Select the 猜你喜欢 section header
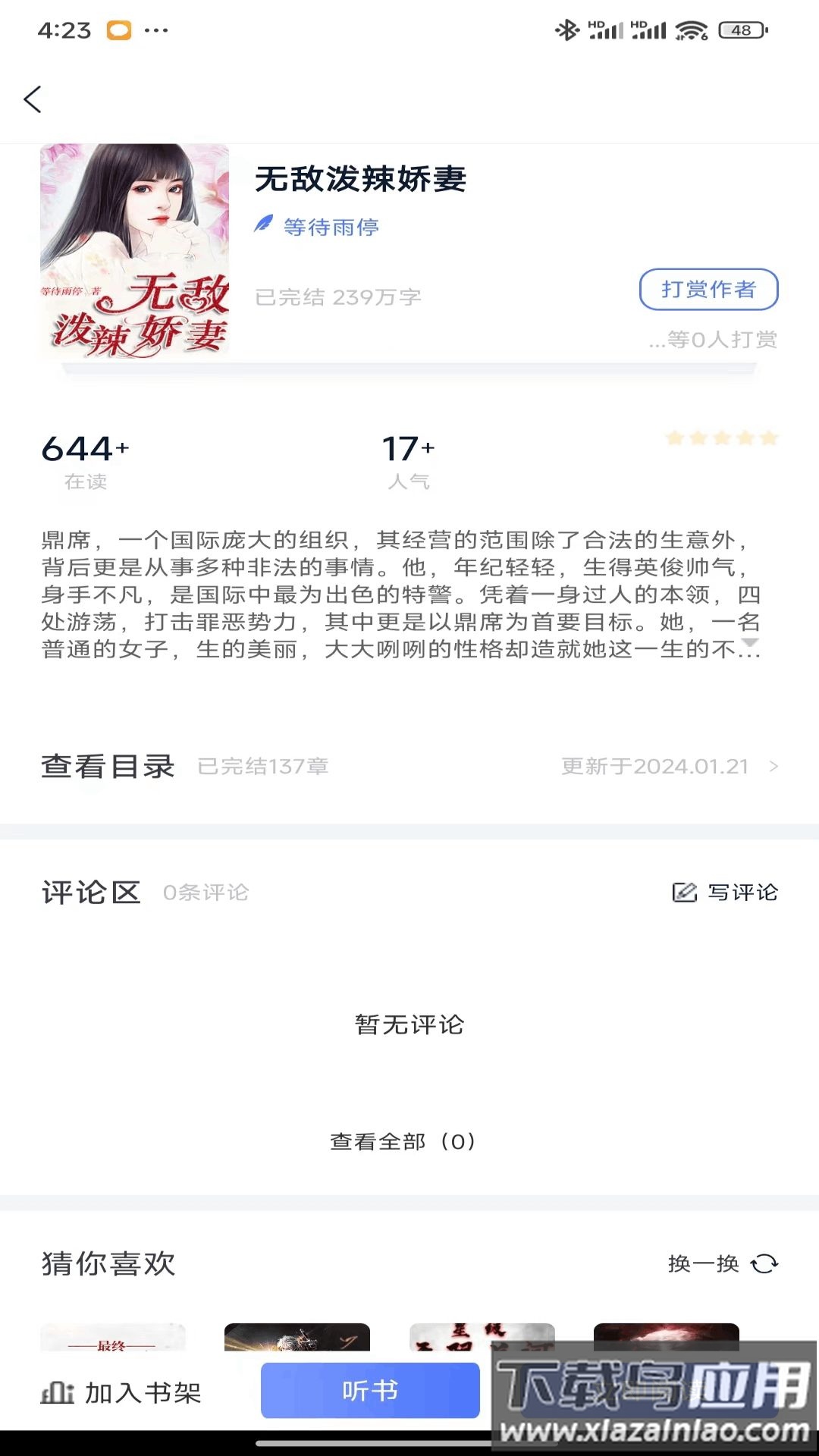Viewport: 819px width, 1456px height. coord(108,1263)
